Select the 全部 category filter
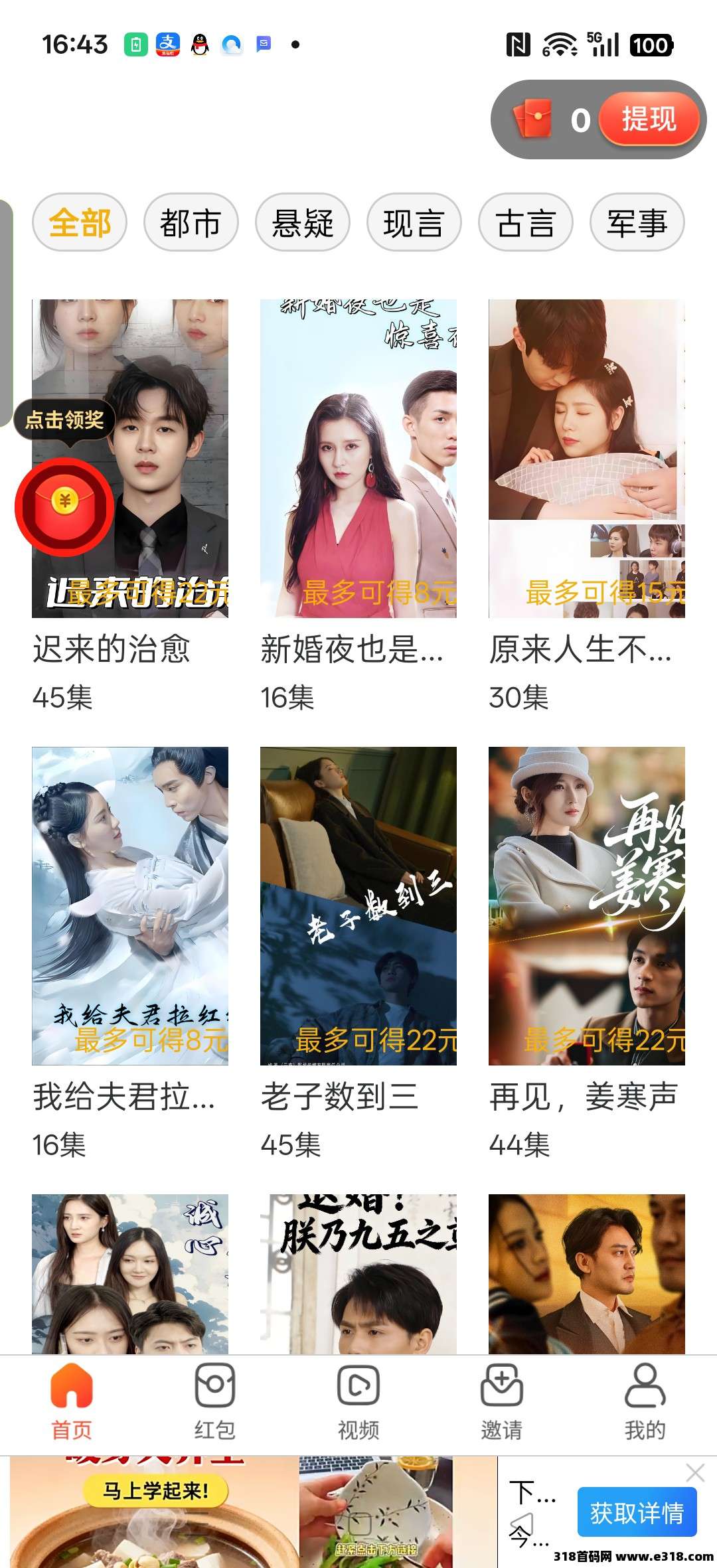Image resolution: width=717 pixels, height=1568 pixels. click(x=79, y=223)
